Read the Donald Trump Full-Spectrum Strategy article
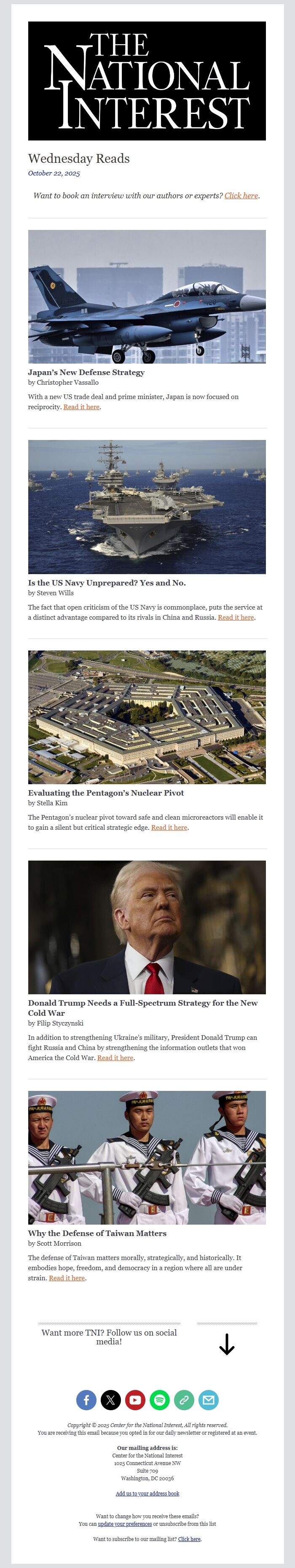 115,1057
